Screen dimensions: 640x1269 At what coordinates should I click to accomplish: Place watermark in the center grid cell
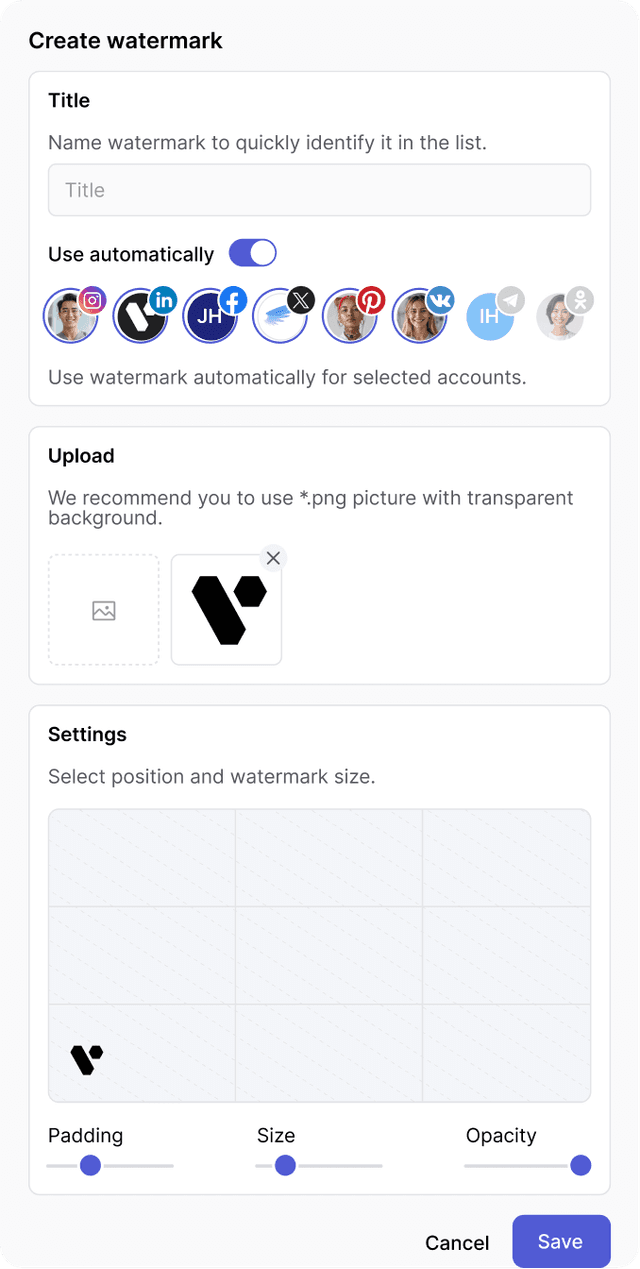click(x=329, y=955)
